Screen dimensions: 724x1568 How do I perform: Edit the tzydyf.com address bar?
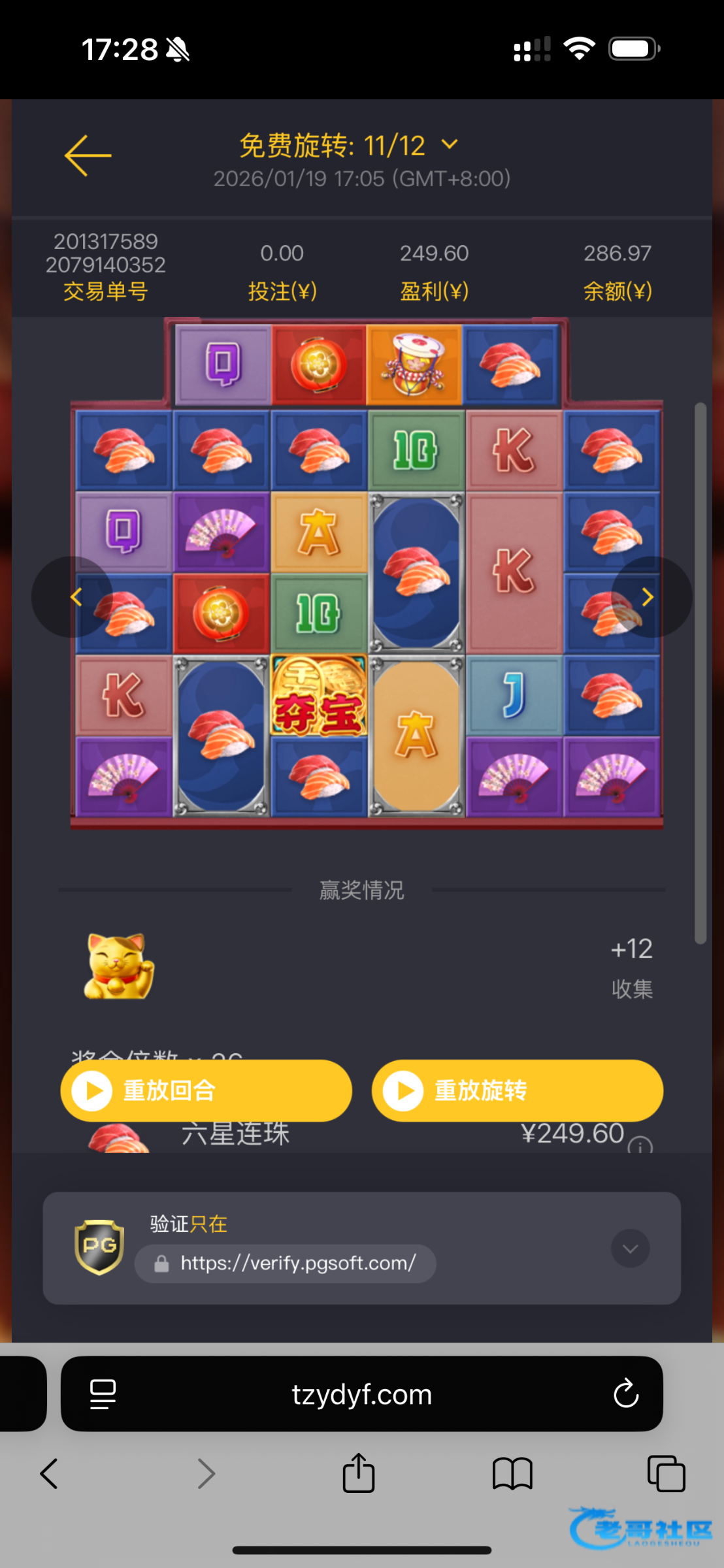[x=361, y=1394]
